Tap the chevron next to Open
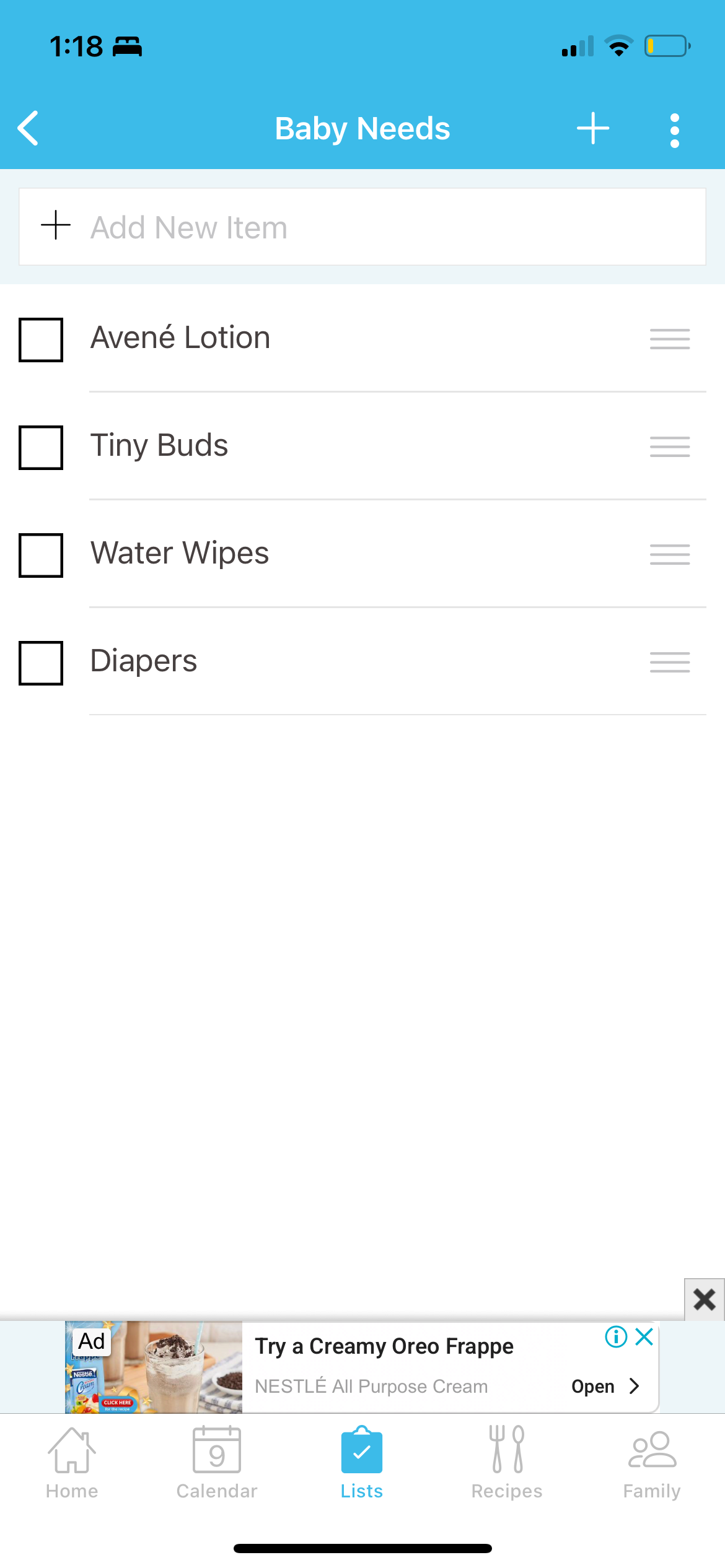 [x=633, y=1387]
